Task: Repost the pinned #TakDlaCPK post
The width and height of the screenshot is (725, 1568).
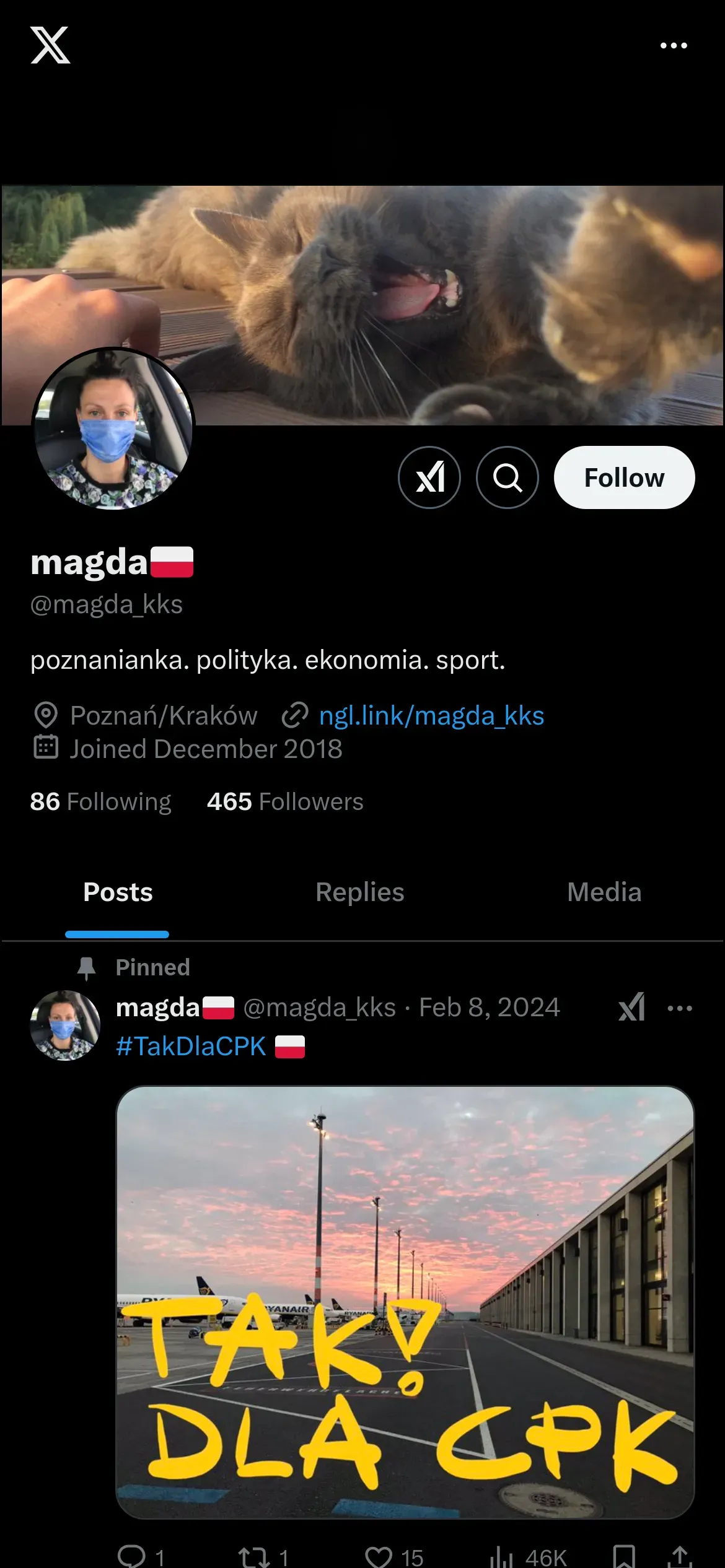Action: [x=254, y=1557]
